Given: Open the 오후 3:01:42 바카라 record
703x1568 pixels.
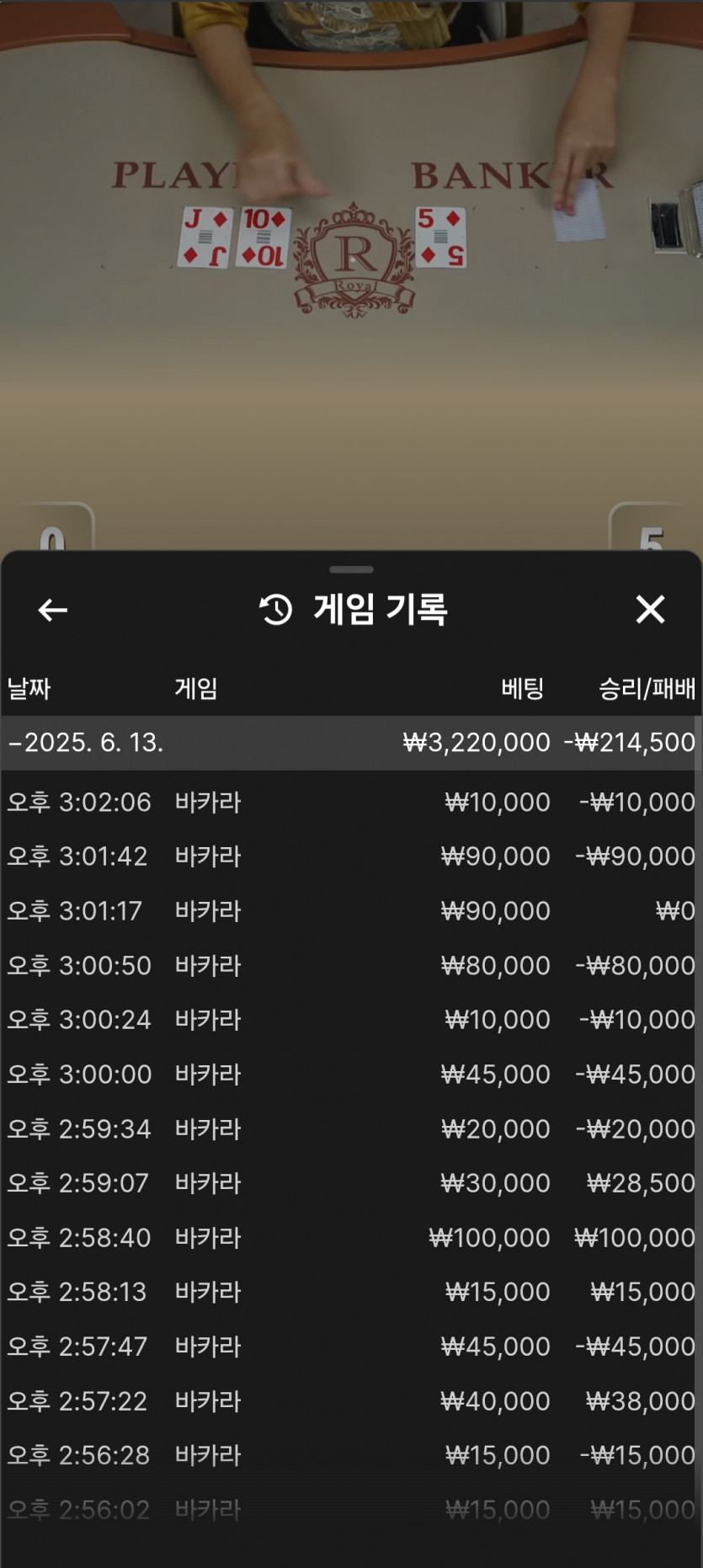Looking at the screenshot, I should (351, 856).
